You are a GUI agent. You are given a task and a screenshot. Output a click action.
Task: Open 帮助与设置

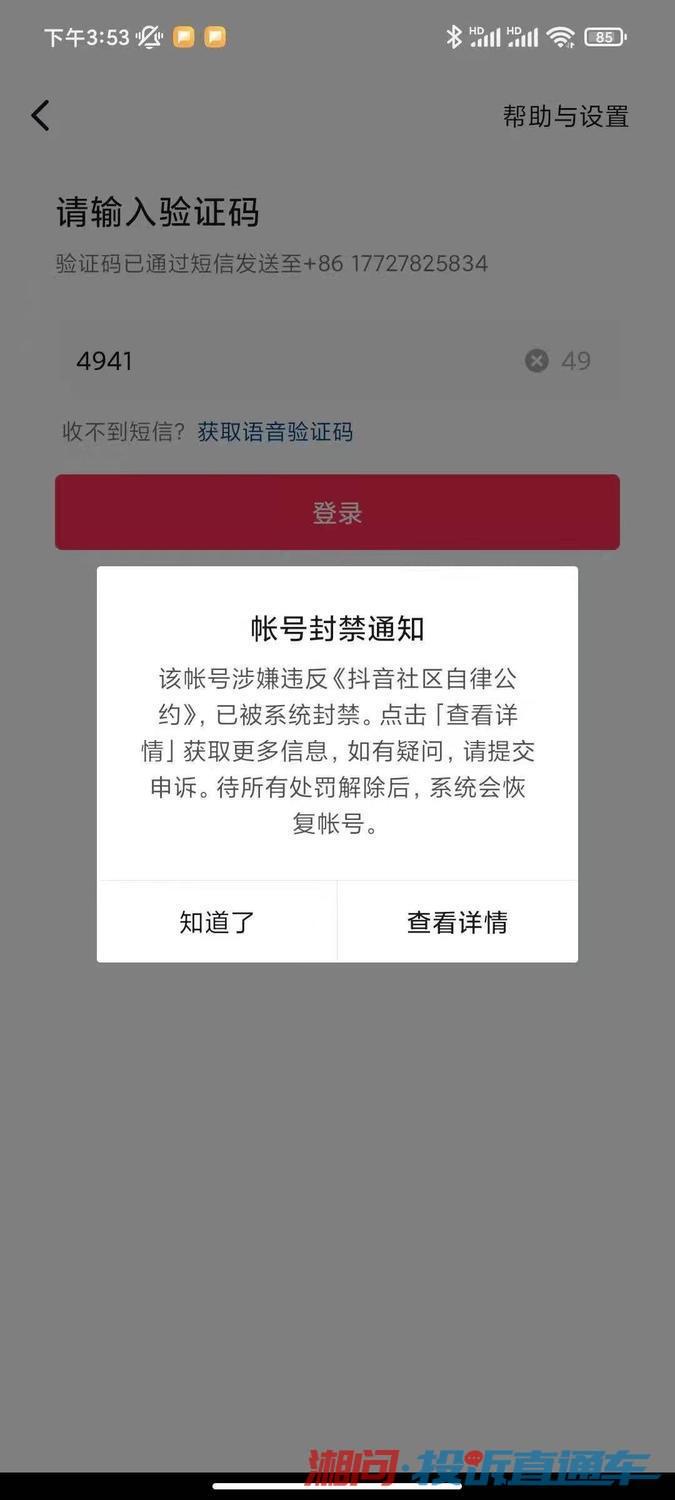[x=565, y=116]
